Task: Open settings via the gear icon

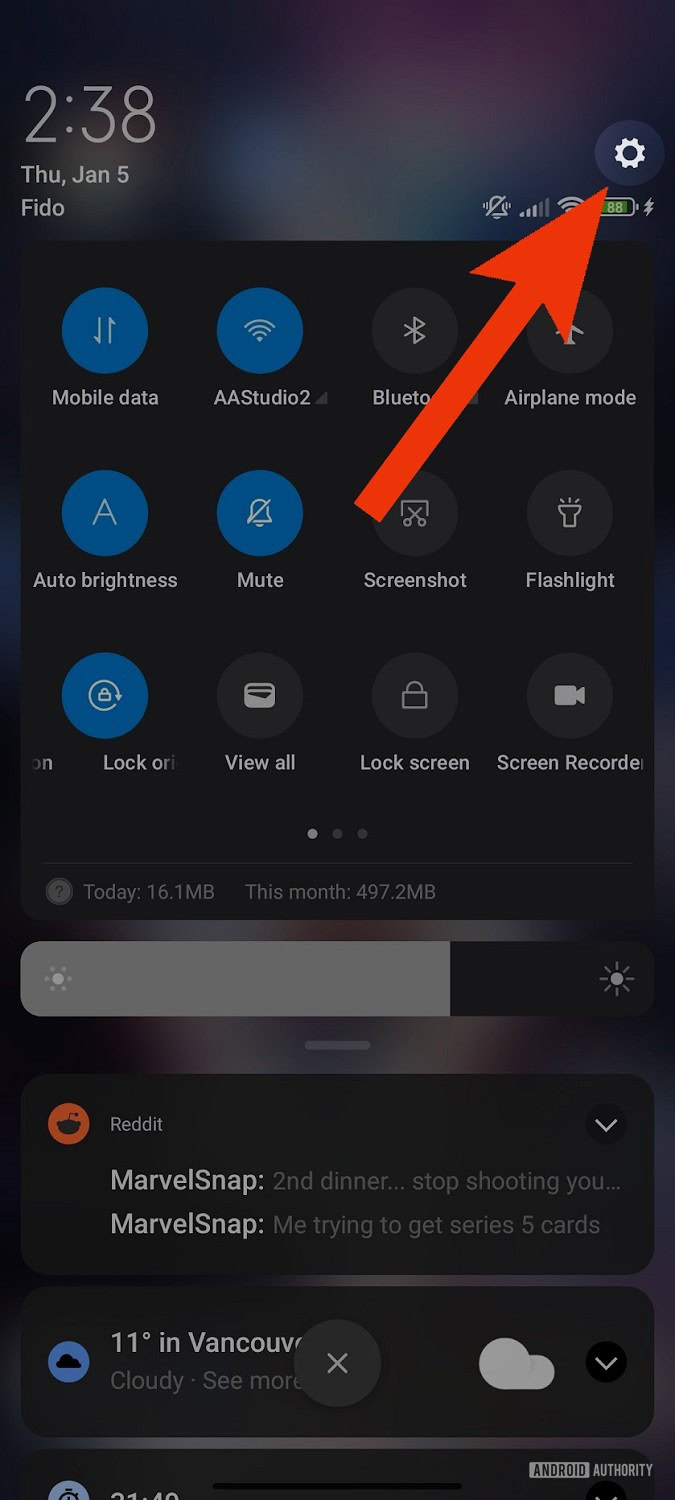Action: [x=629, y=154]
